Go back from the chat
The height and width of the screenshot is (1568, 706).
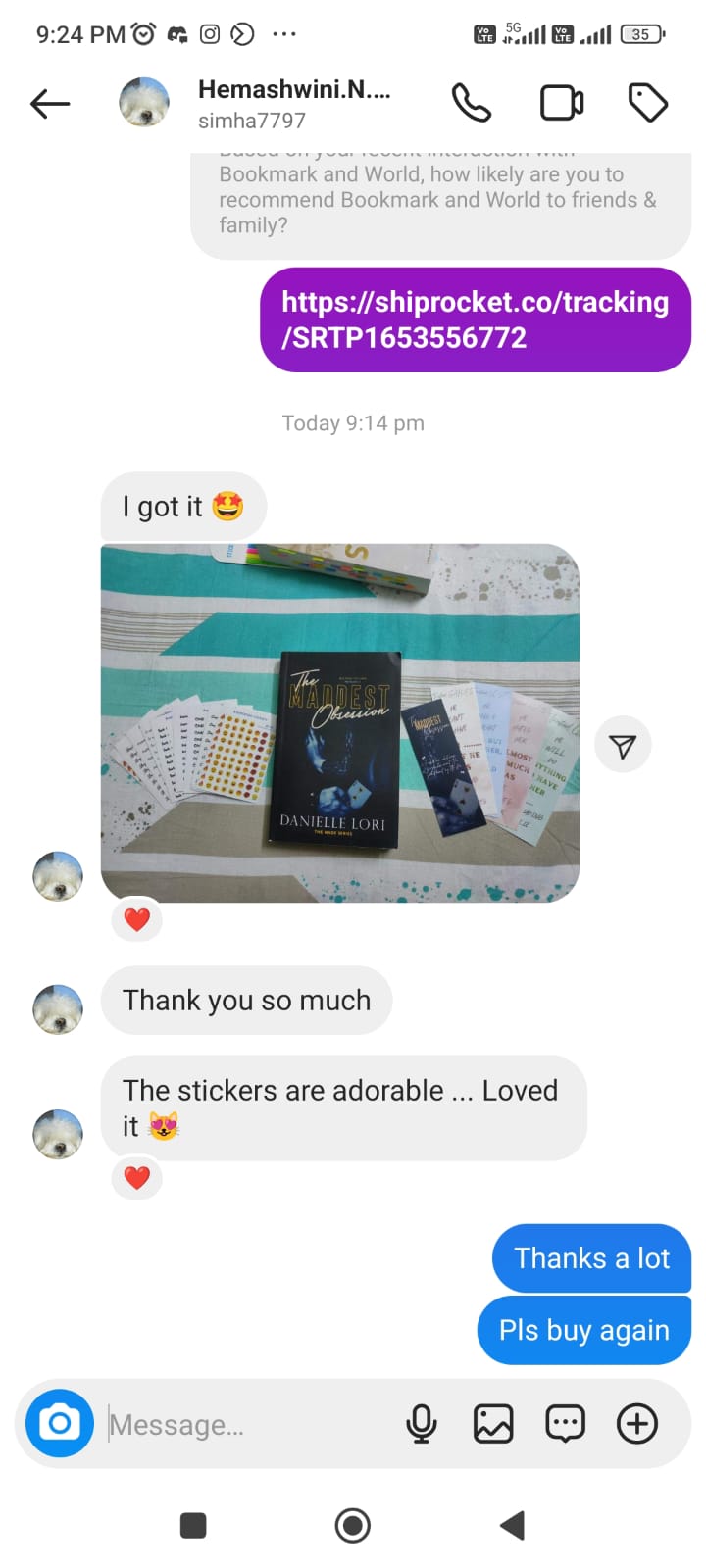coord(50,103)
